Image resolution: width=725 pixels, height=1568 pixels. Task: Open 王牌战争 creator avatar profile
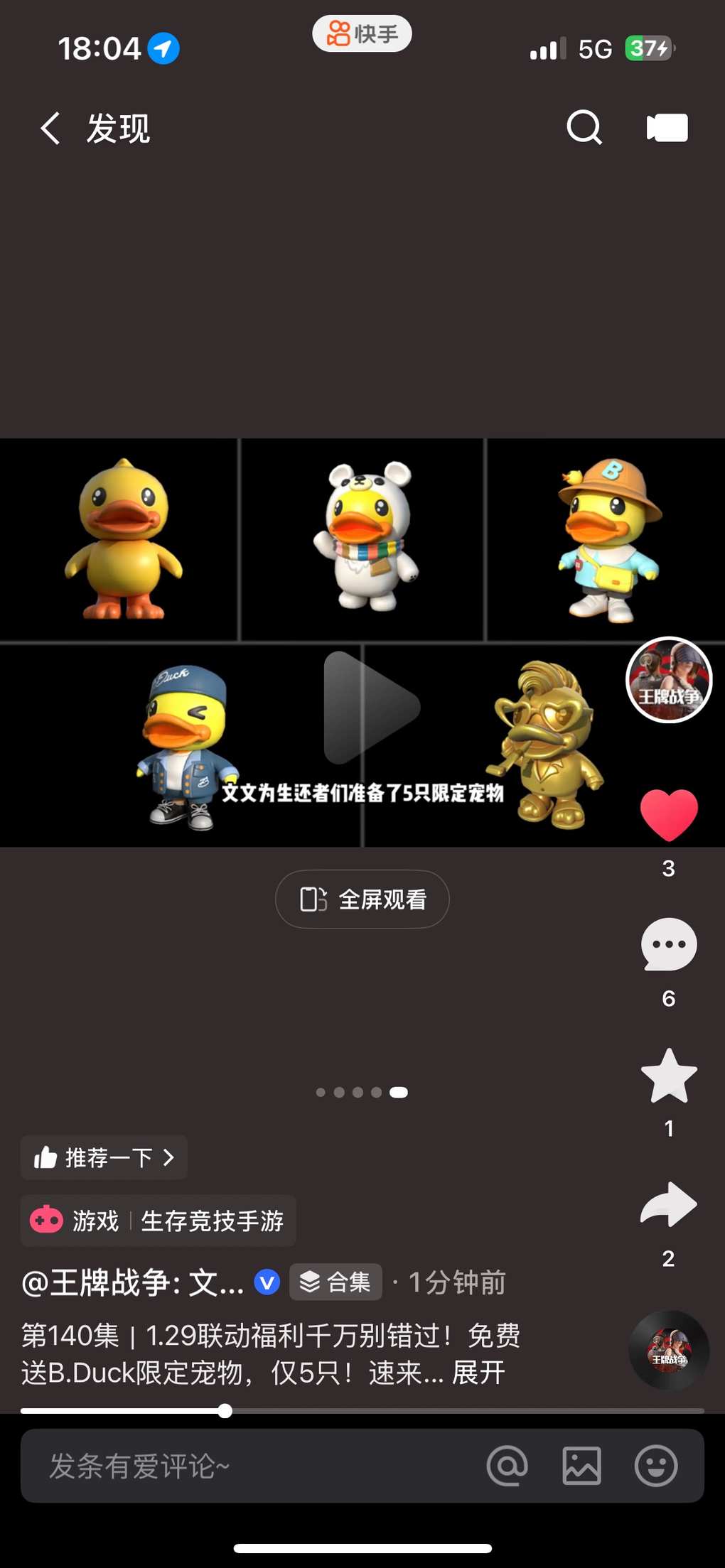(669, 680)
